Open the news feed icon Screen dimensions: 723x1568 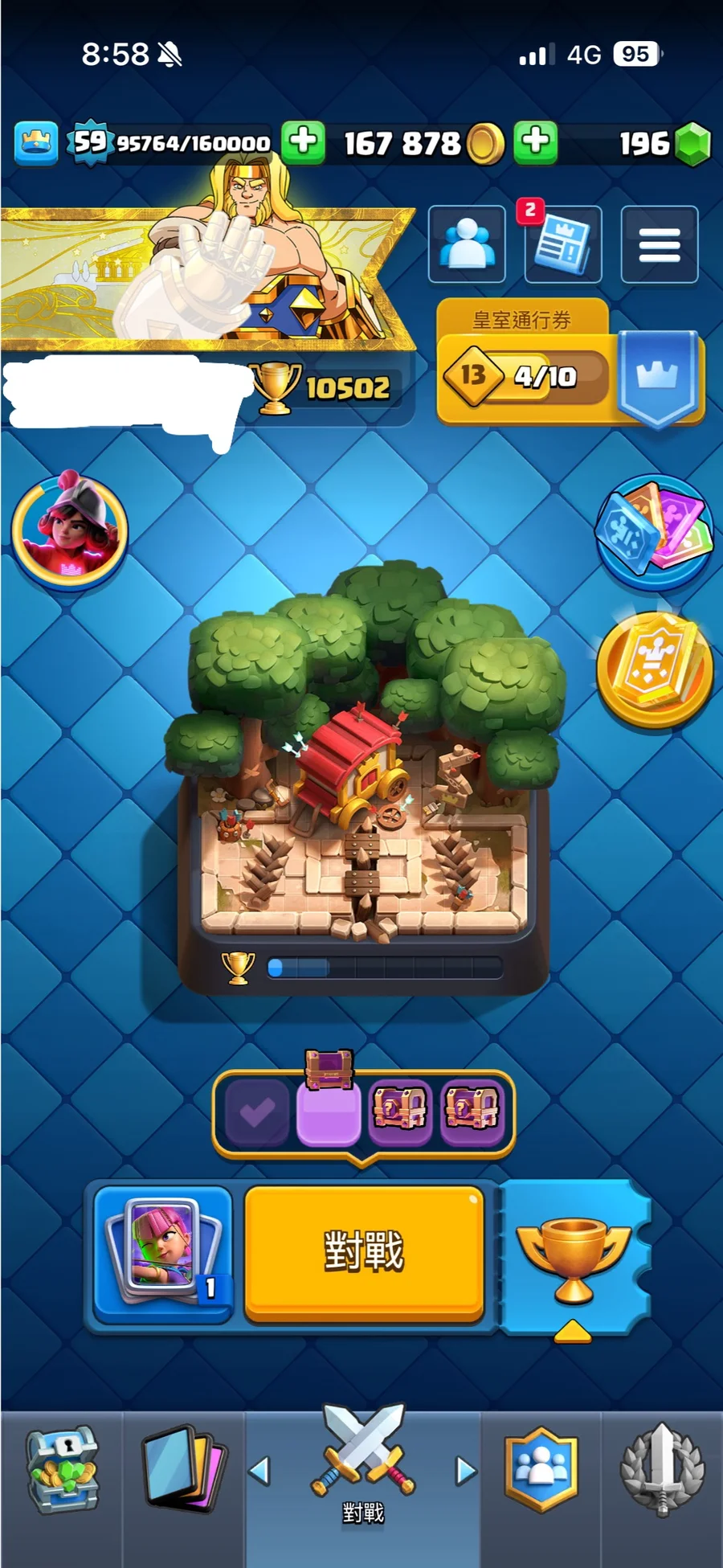pyautogui.click(x=563, y=244)
